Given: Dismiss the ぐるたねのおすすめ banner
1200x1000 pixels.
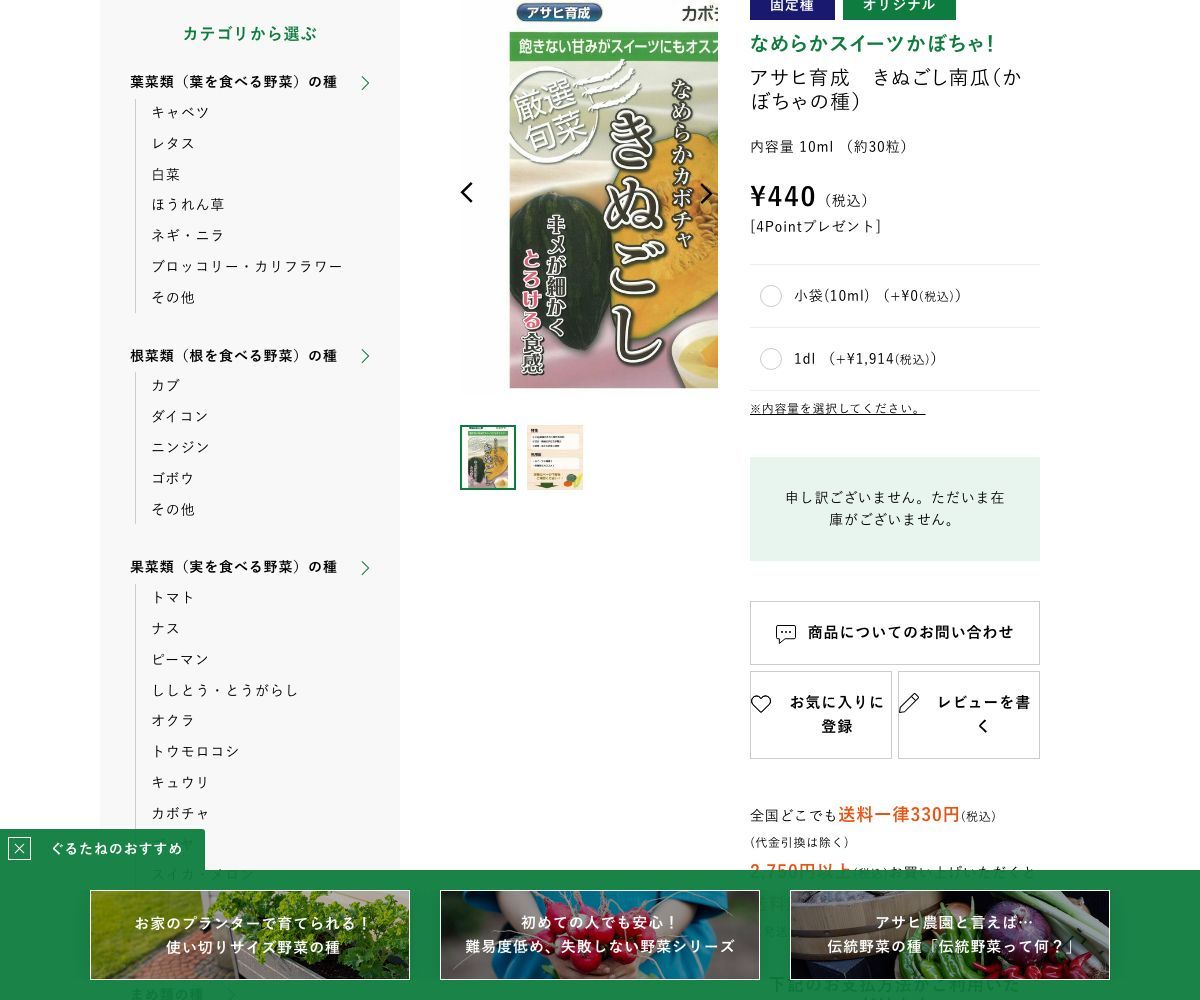Looking at the screenshot, I should click(x=19, y=849).
